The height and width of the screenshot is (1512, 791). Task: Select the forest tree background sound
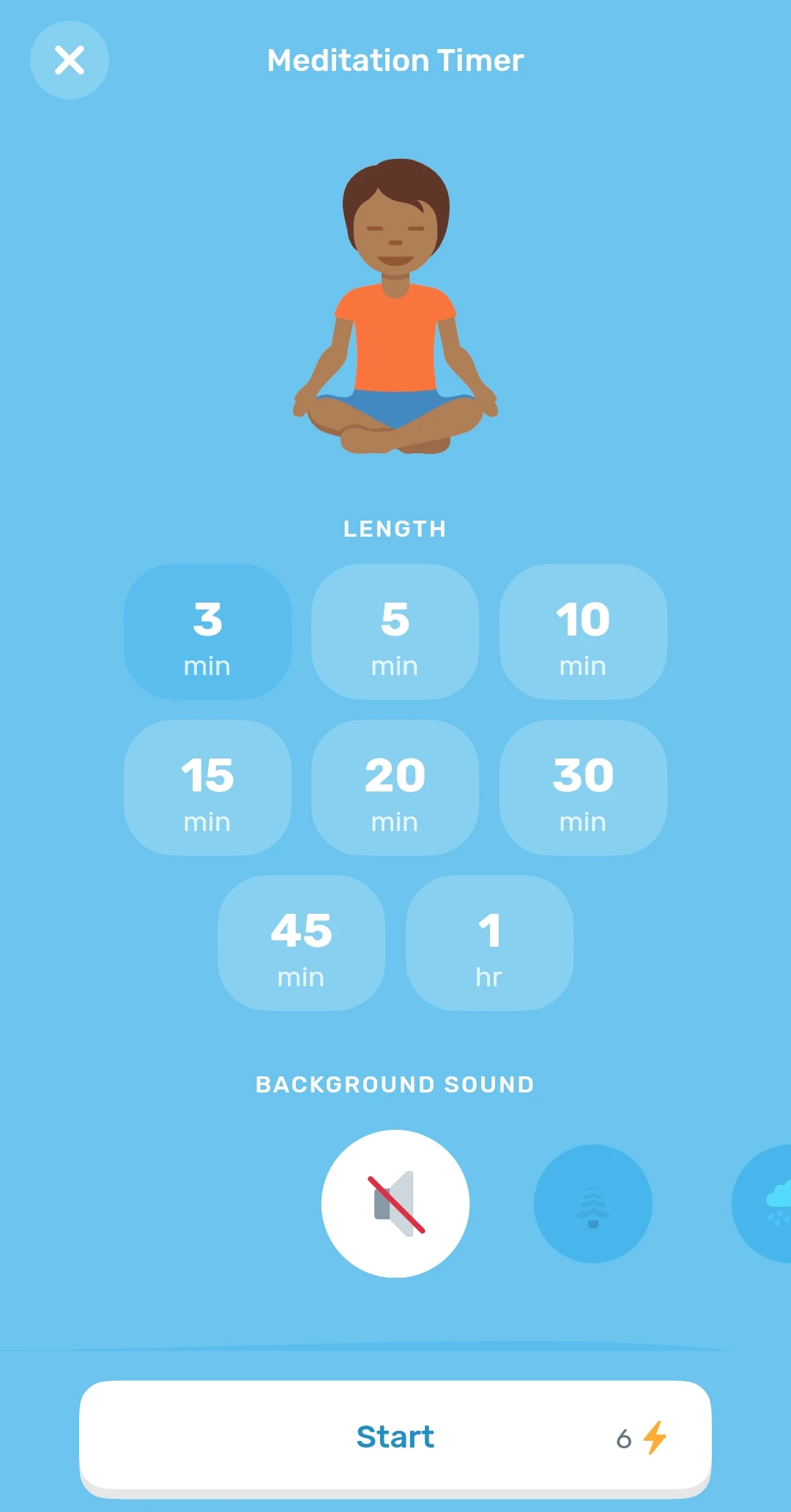(593, 1204)
